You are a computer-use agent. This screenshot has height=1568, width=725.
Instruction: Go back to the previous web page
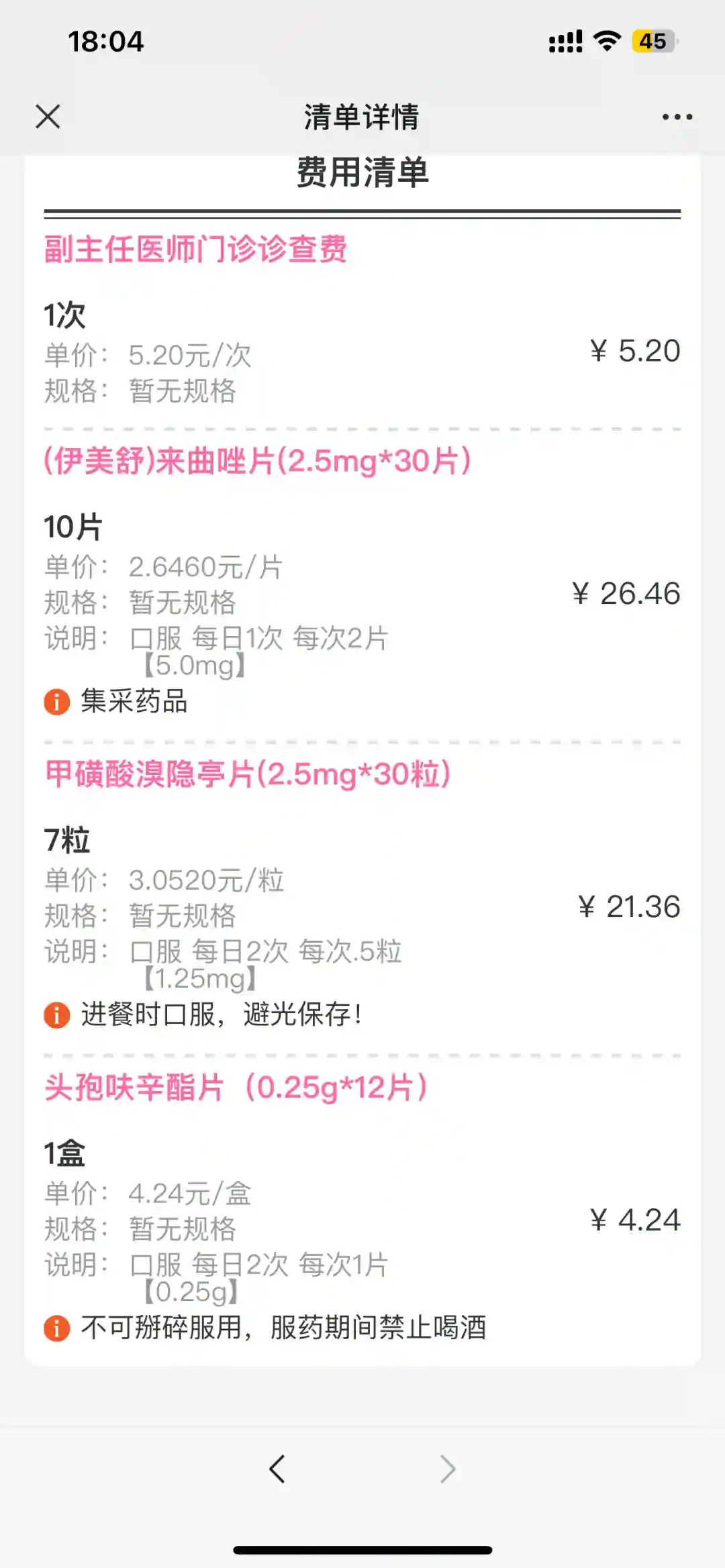(x=277, y=1469)
